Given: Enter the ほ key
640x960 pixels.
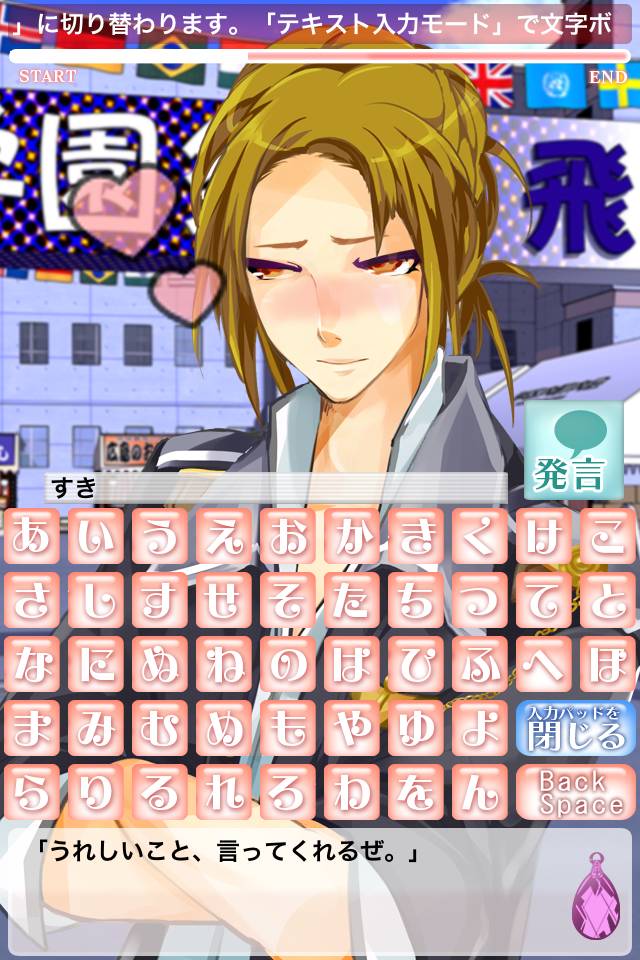Looking at the screenshot, I should (607, 663).
